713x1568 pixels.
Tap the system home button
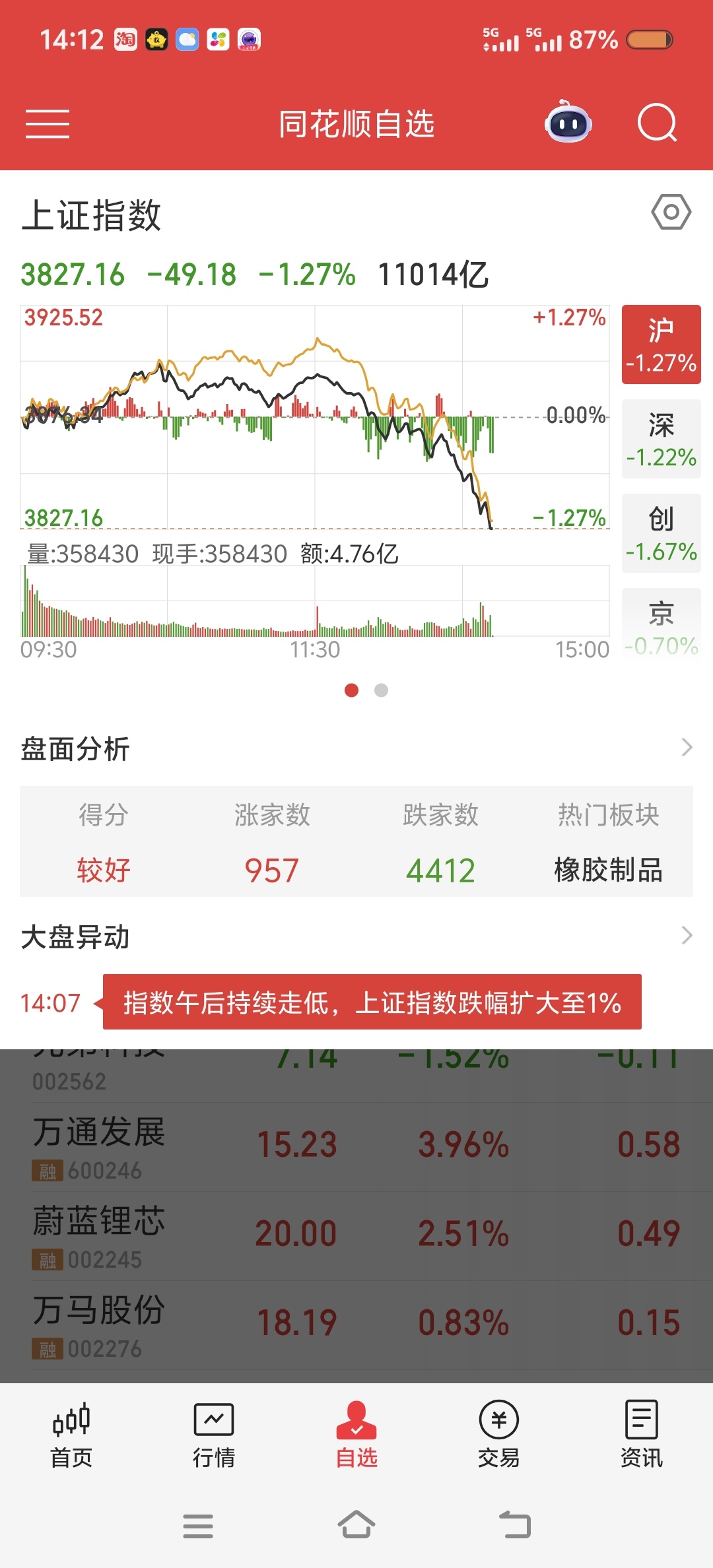click(x=356, y=1525)
